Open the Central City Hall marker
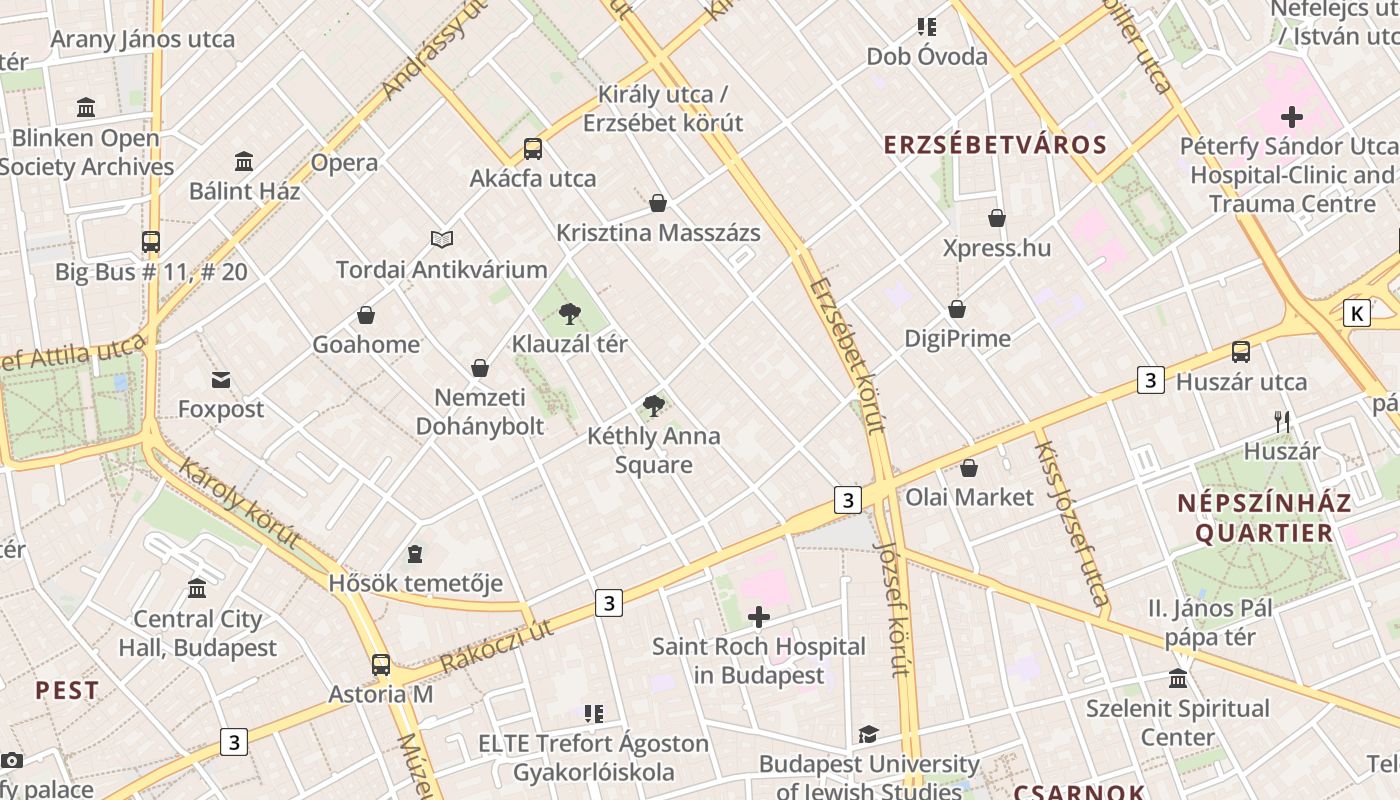Image resolution: width=1400 pixels, height=800 pixels. coord(197,589)
